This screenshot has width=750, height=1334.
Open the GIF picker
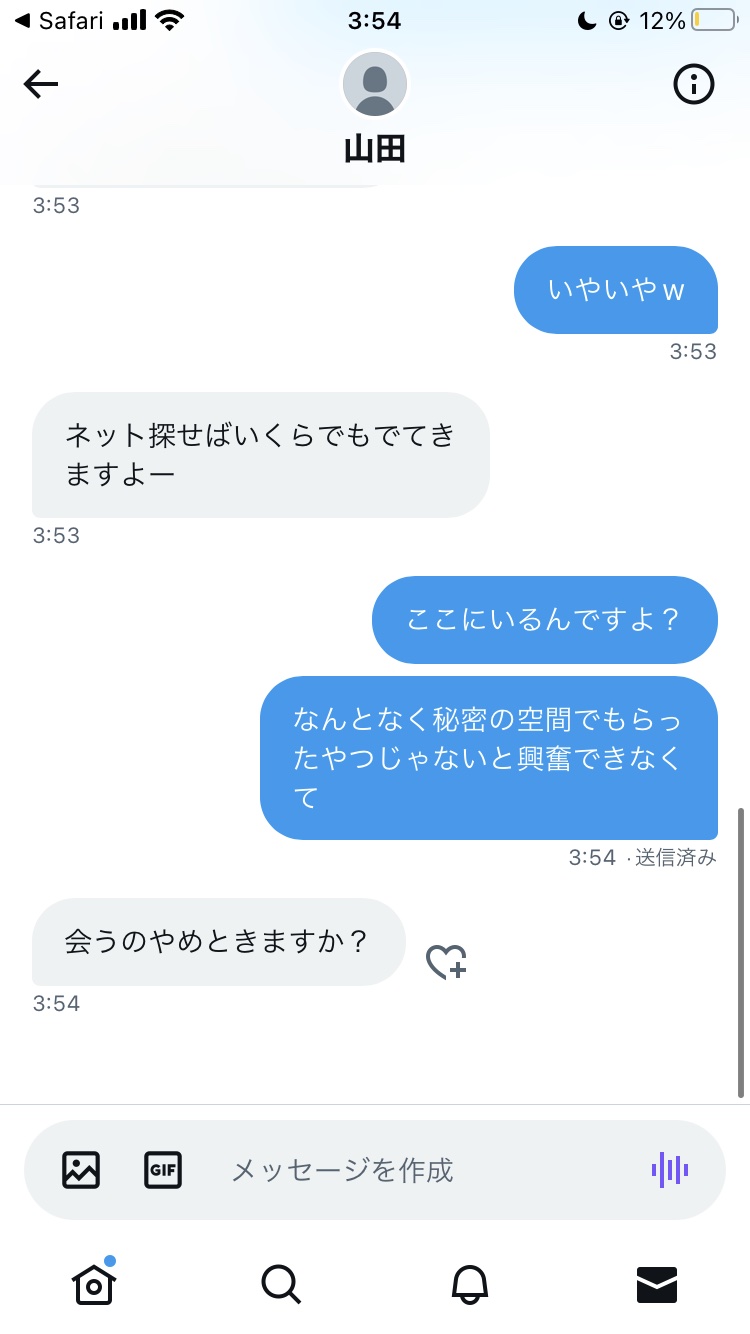coord(163,1169)
